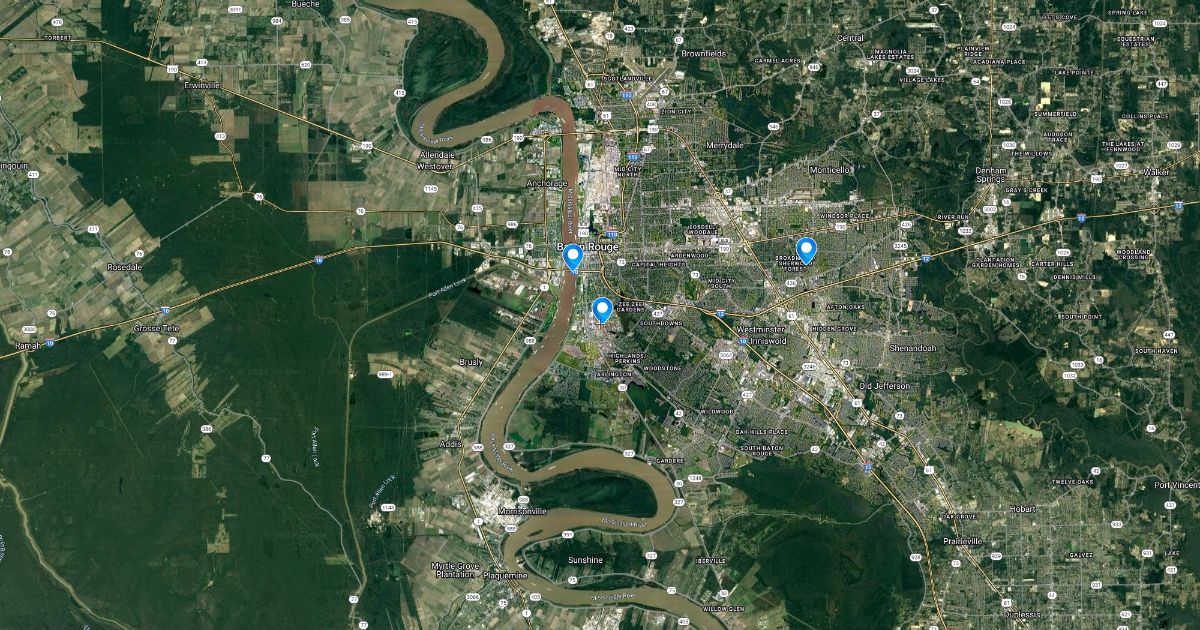
Task: Select the pin beside Zee Zee Gardens
Action: (602, 310)
